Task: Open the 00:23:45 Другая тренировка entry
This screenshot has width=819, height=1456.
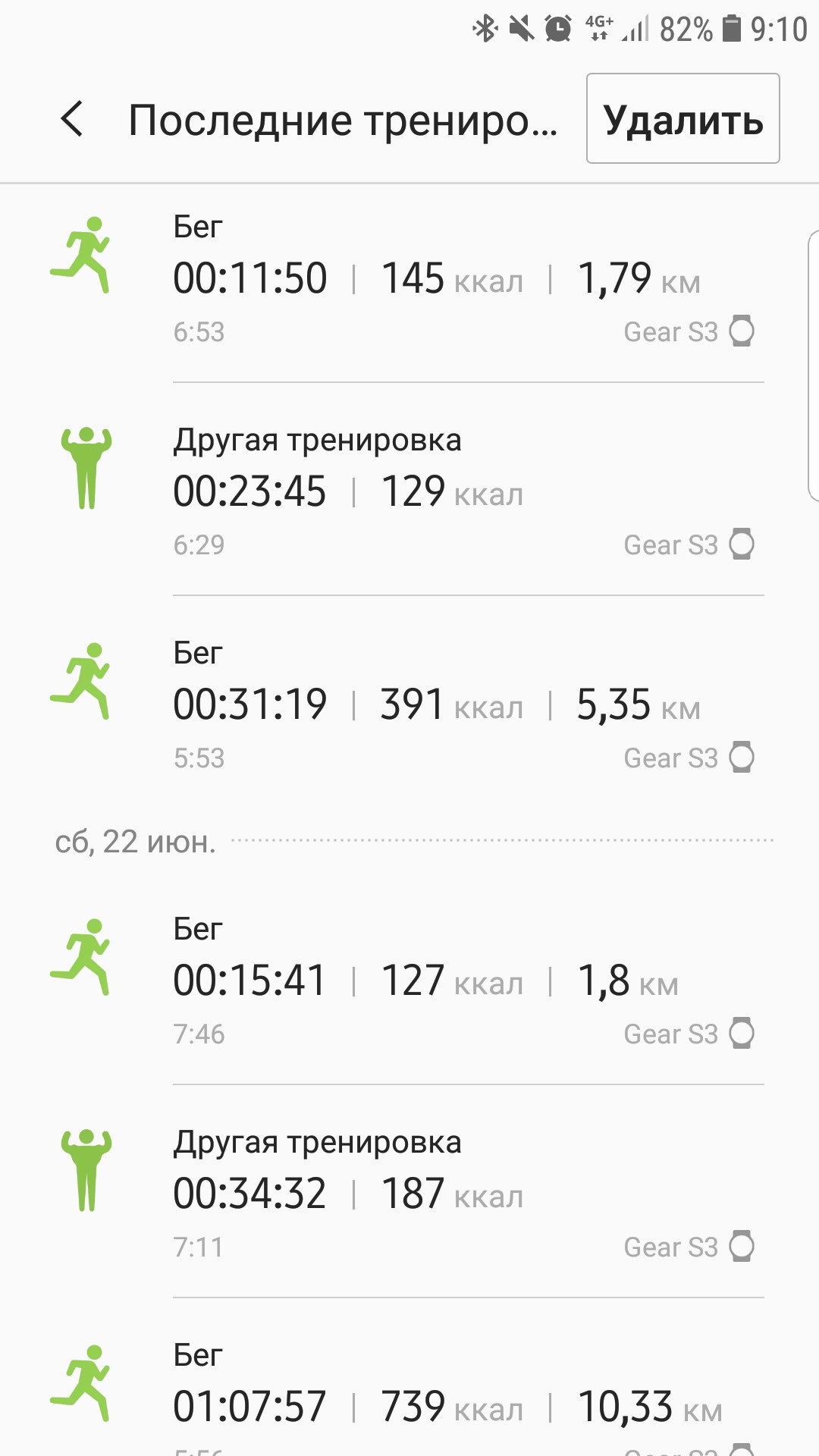Action: tap(409, 491)
